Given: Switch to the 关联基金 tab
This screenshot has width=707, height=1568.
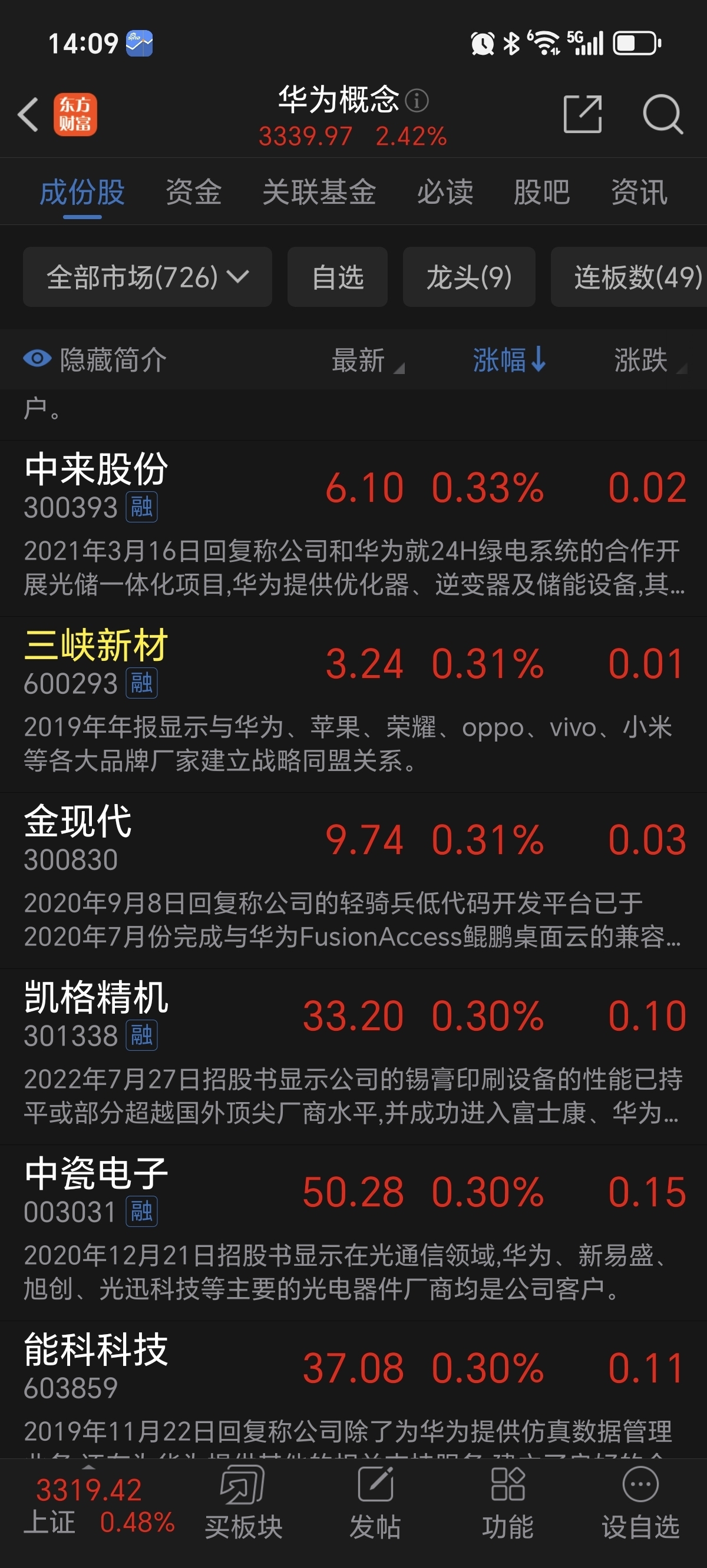Looking at the screenshot, I should pos(319,193).
